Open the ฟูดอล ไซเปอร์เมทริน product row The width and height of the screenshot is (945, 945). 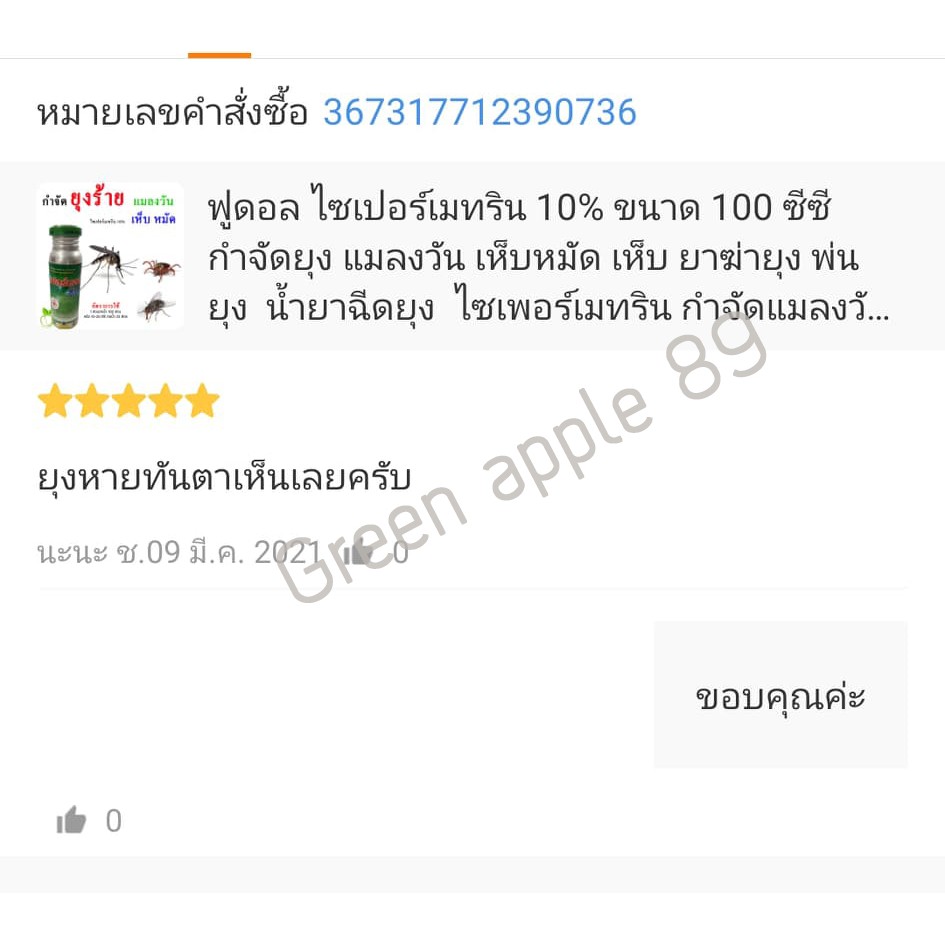pos(472,256)
